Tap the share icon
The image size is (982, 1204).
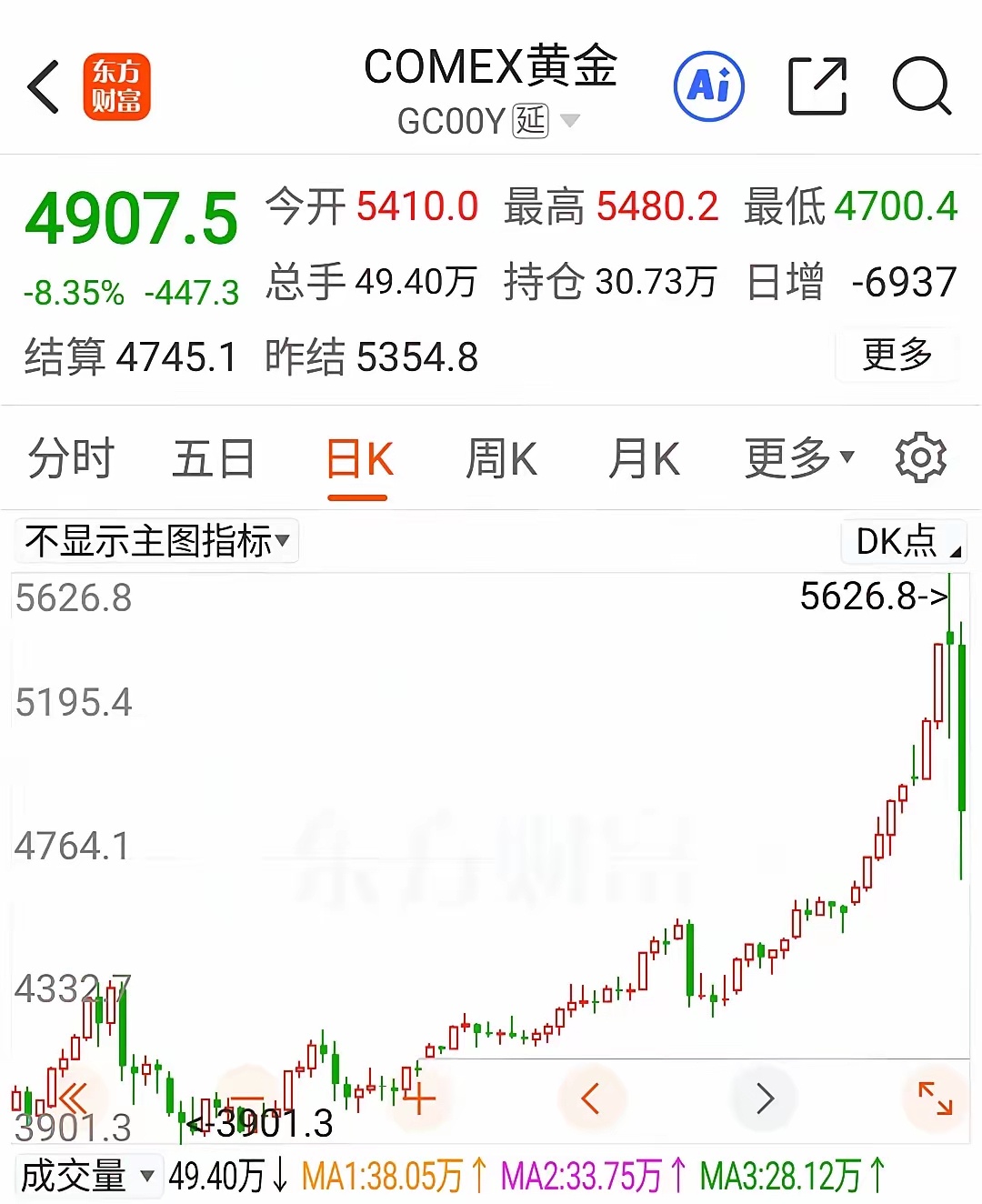pyautogui.click(x=818, y=86)
